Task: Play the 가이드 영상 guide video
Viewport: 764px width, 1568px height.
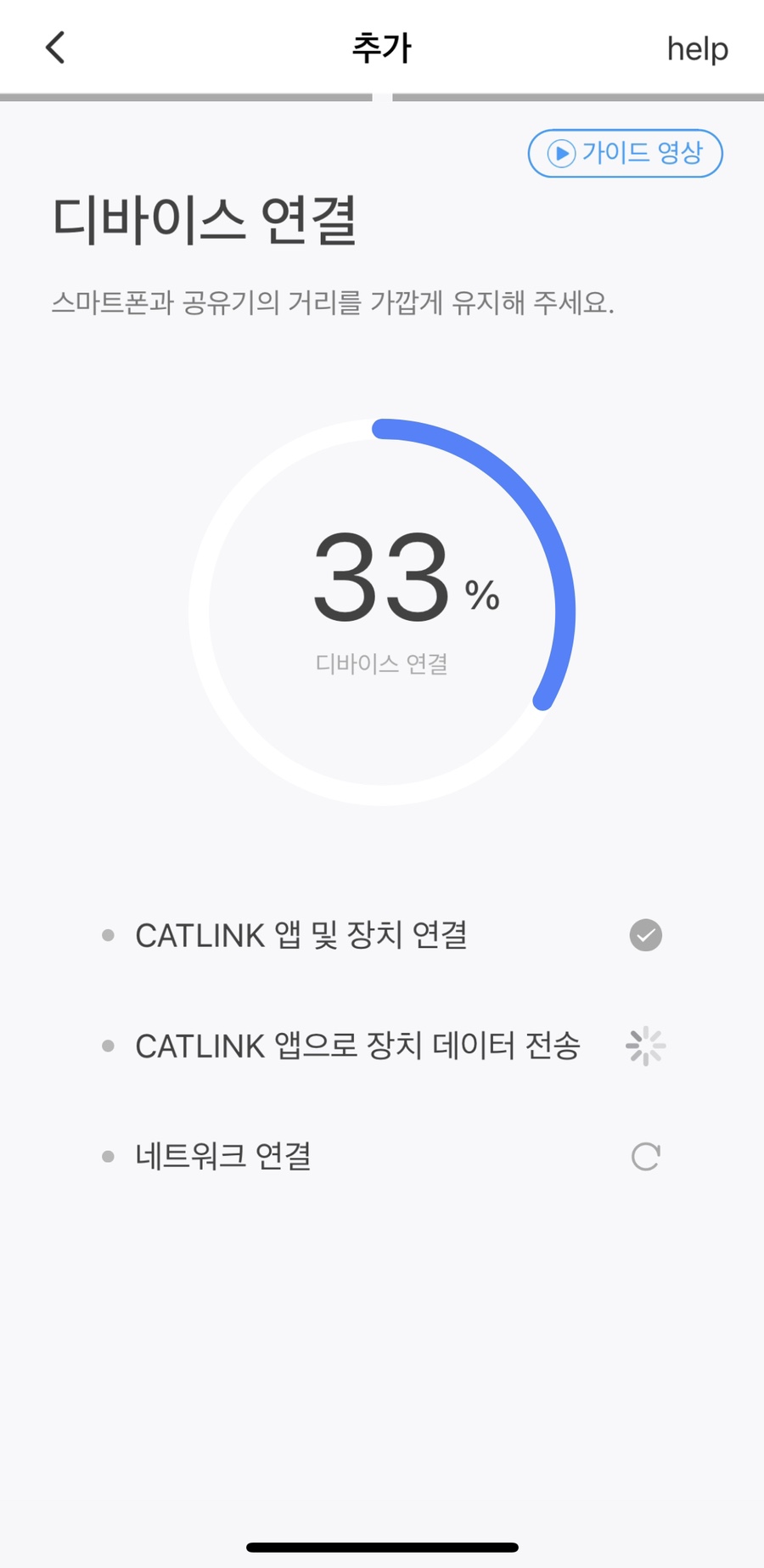Action: (626, 154)
